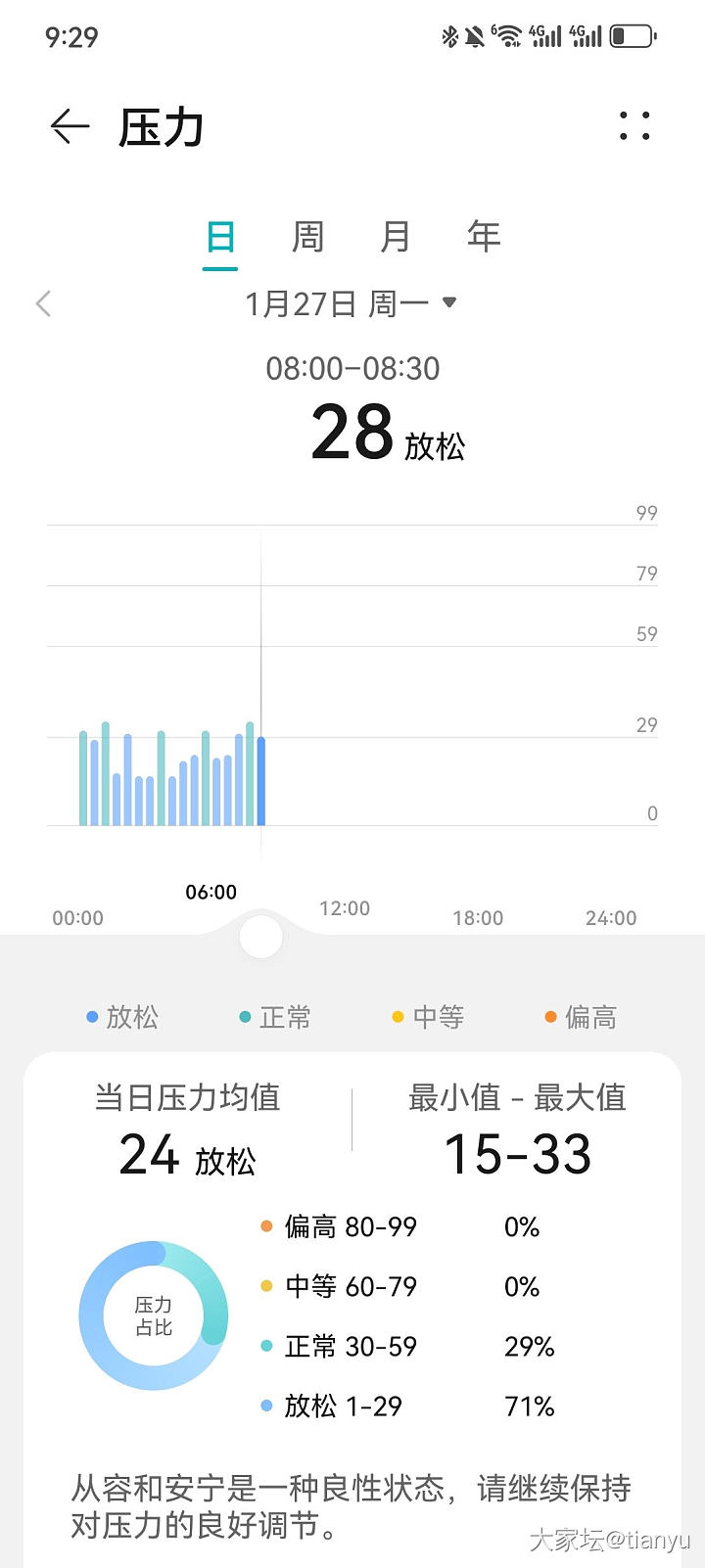Switch to the 年 yearly tab

point(484,237)
